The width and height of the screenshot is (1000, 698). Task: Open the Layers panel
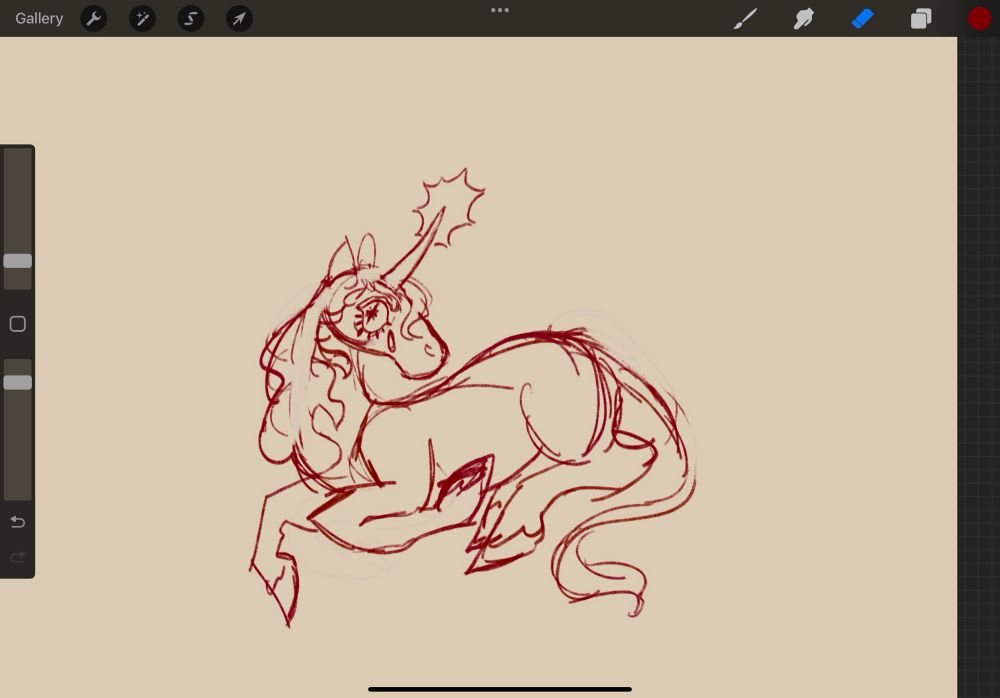point(921,18)
